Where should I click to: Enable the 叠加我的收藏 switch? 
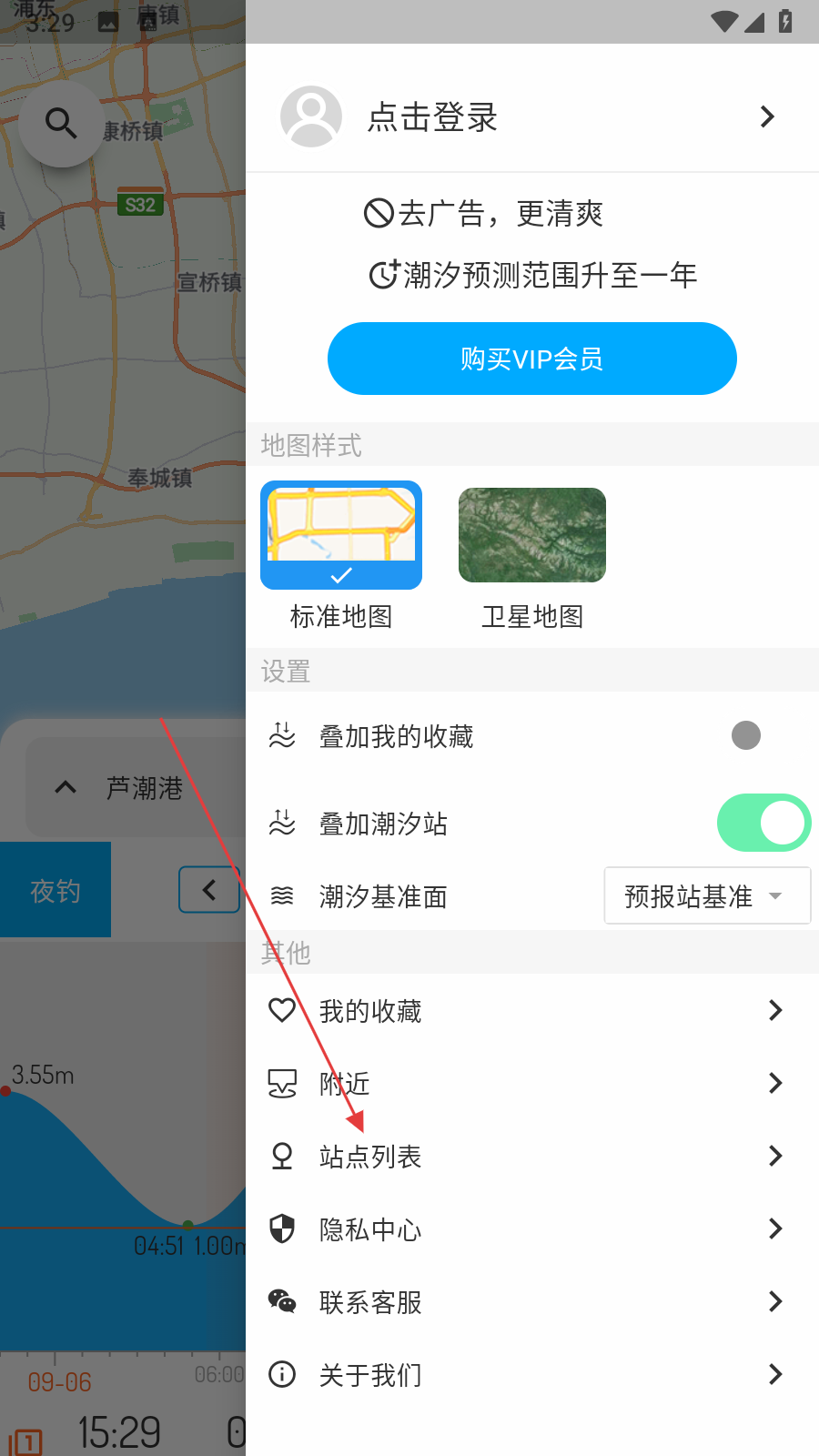tap(745, 735)
